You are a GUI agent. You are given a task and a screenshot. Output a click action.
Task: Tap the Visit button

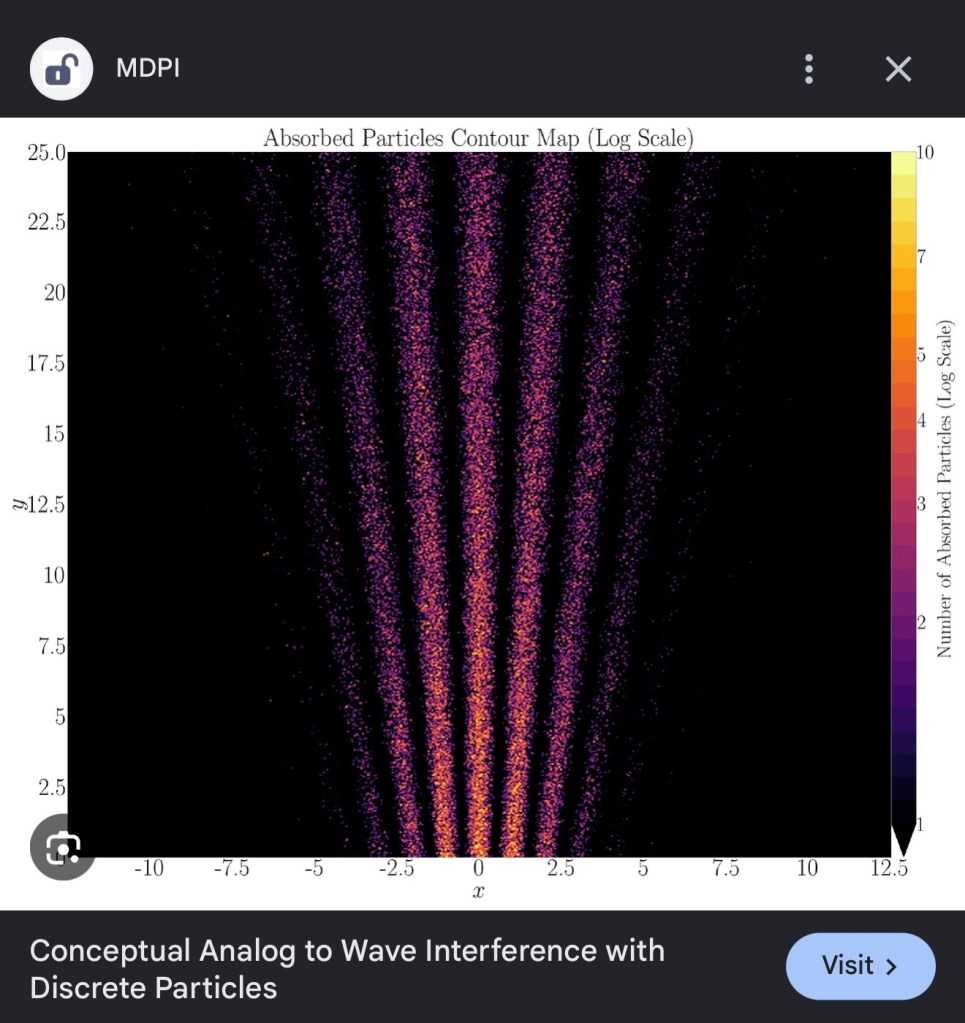tap(861, 966)
